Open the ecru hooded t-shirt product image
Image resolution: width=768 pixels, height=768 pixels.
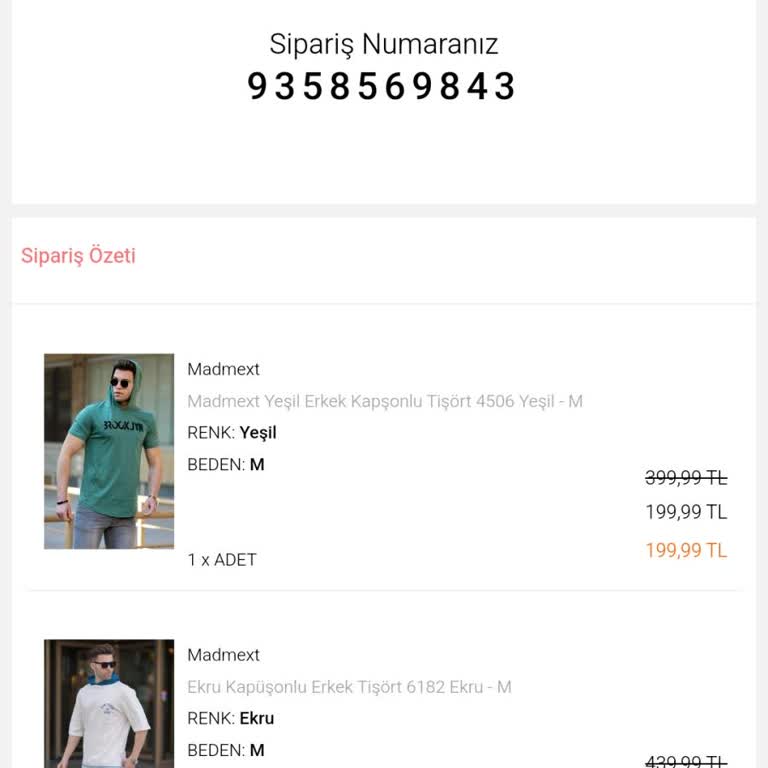click(x=109, y=703)
